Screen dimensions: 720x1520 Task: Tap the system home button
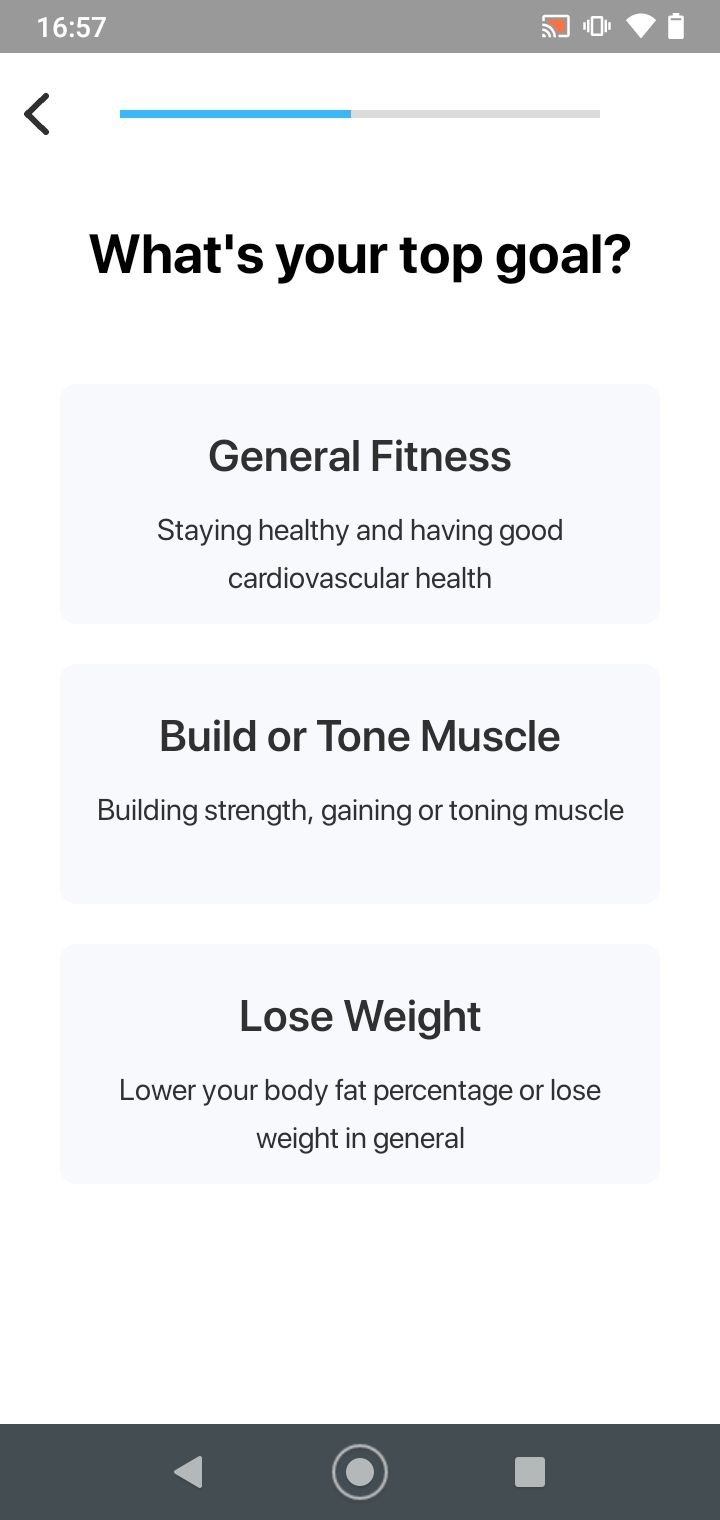pyautogui.click(x=360, y=1472)
